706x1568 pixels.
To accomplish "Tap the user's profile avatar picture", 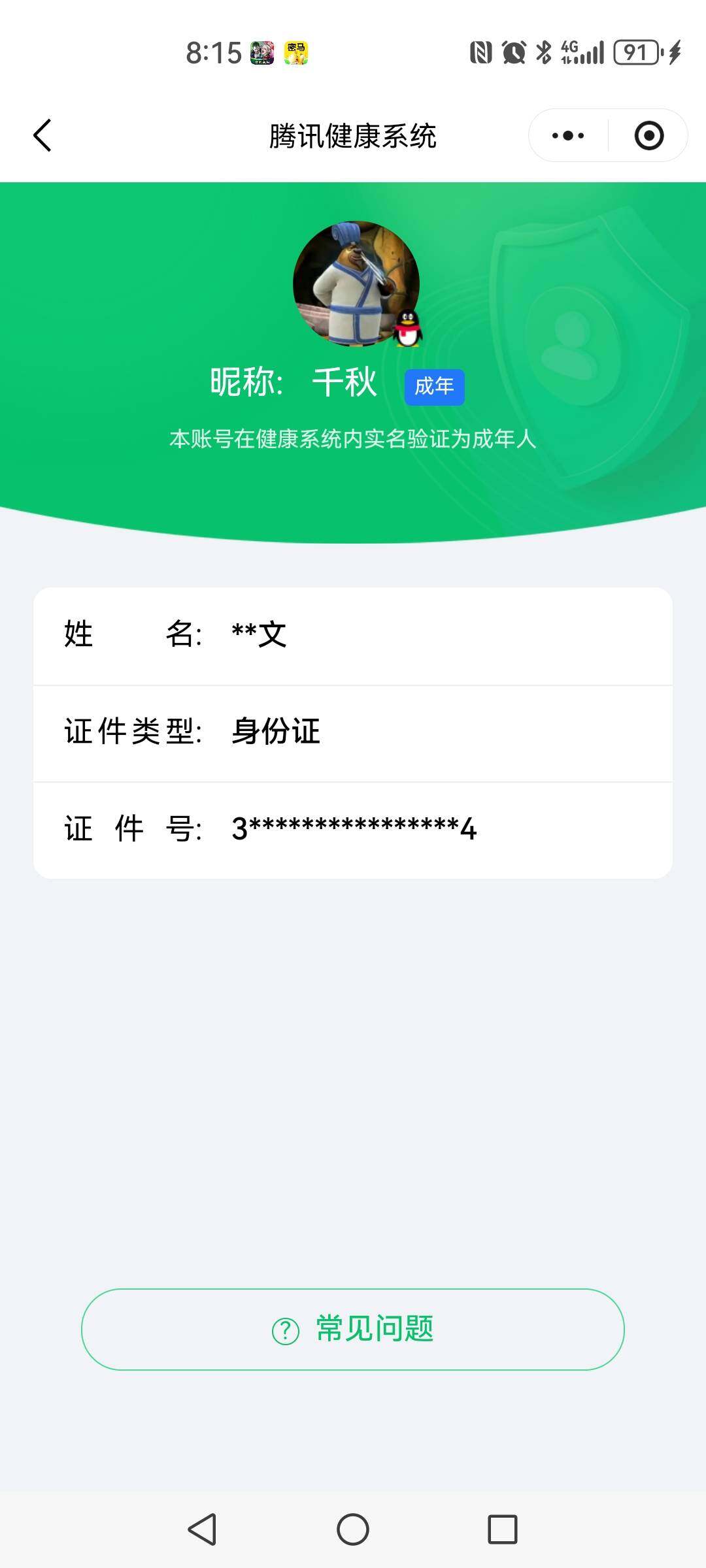I will coord(353,281).
